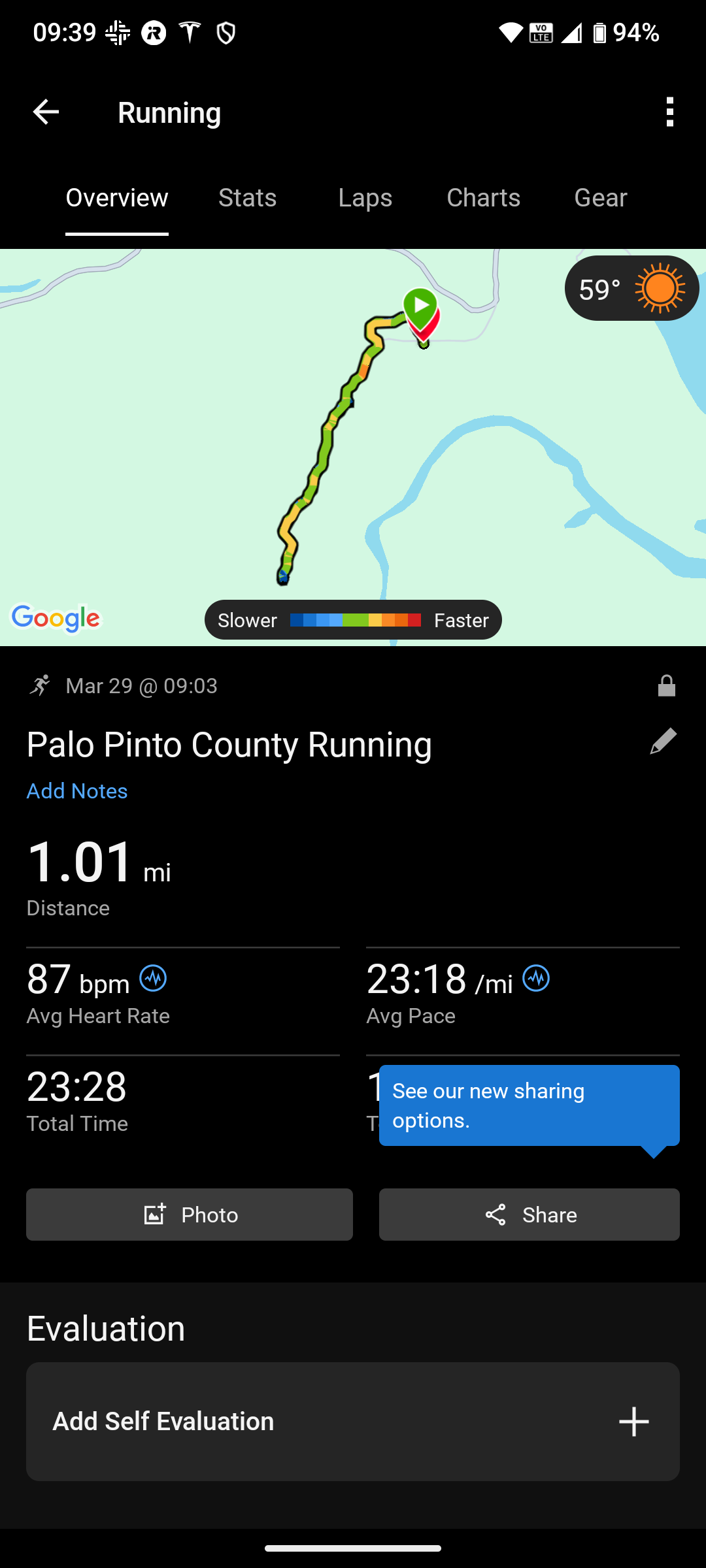Go back from the Running screen
706x1568 pixels.
pyautogui.click(x=46, y=112)
